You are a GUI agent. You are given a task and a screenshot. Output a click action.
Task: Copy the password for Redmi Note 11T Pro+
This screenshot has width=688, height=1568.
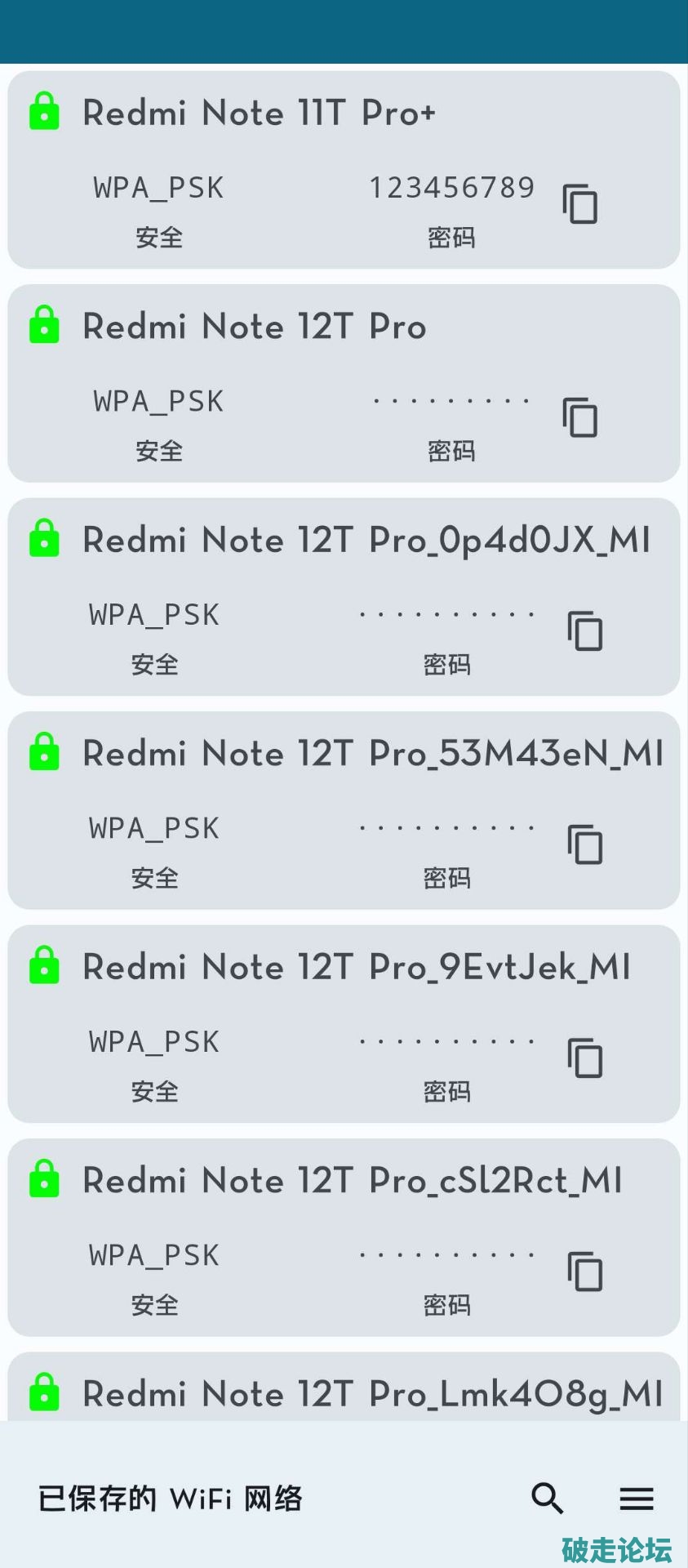tap(579, 204)
